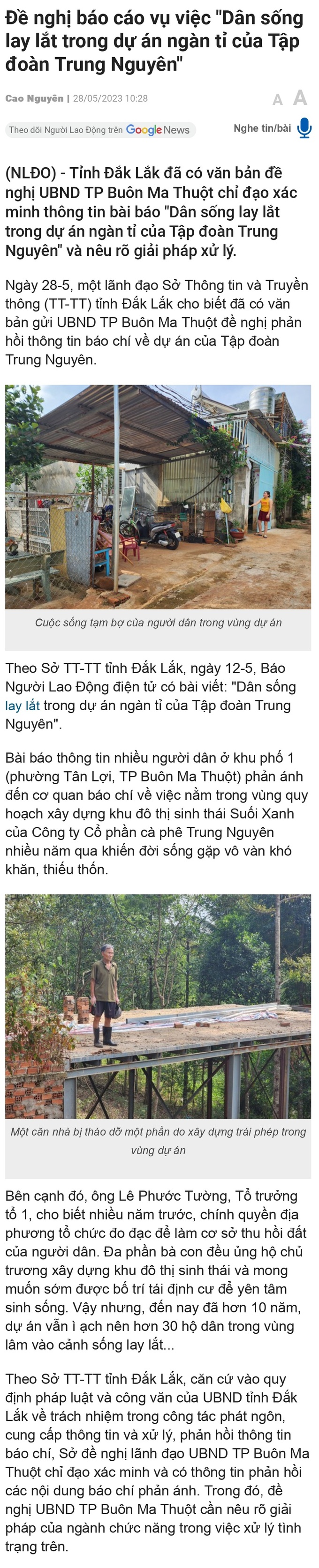Screen dimensions: 319x1568
Task: Open the photo of temporary housing
Action: [158, 496]
